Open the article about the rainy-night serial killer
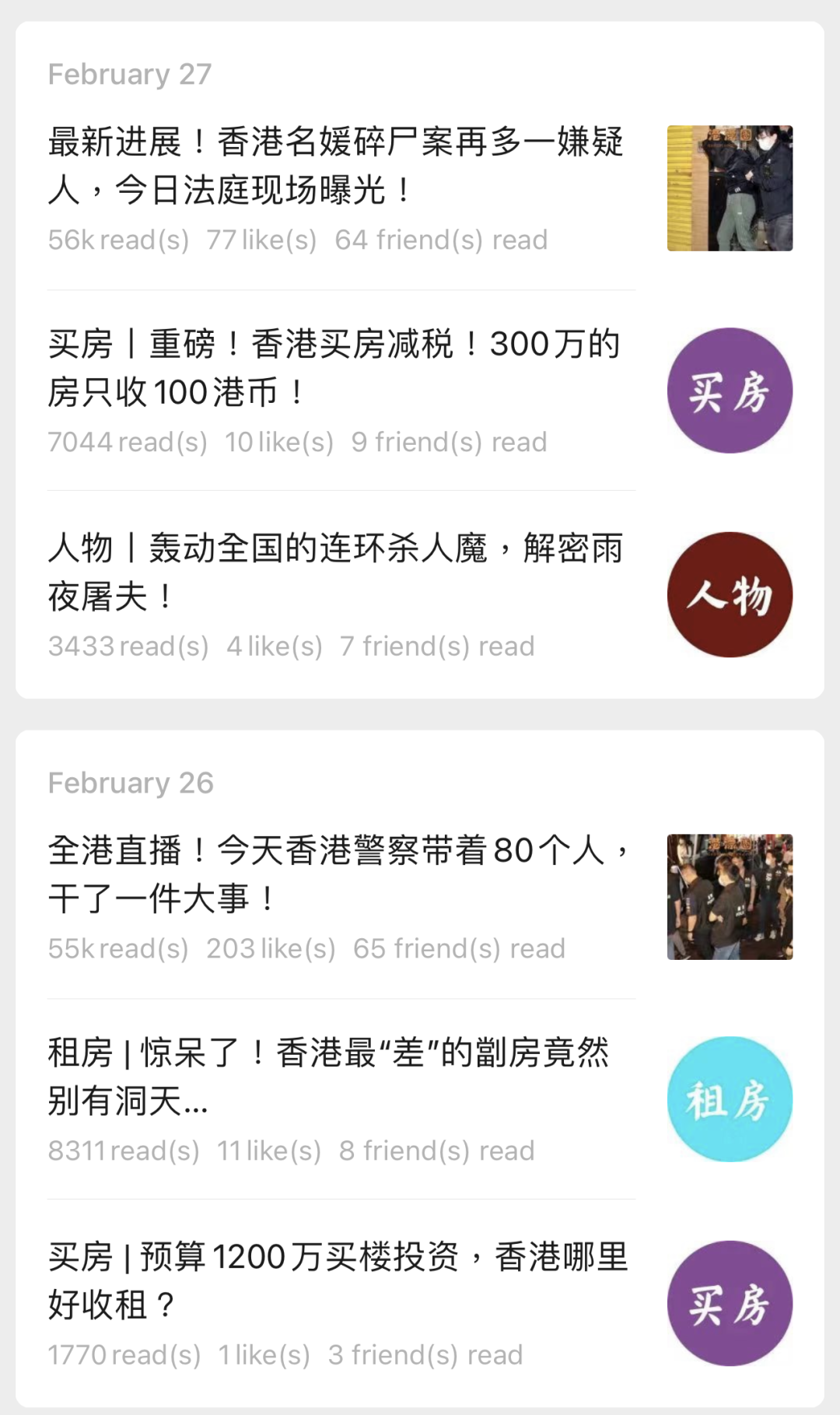840x1415 pixels. pos(336,572)
